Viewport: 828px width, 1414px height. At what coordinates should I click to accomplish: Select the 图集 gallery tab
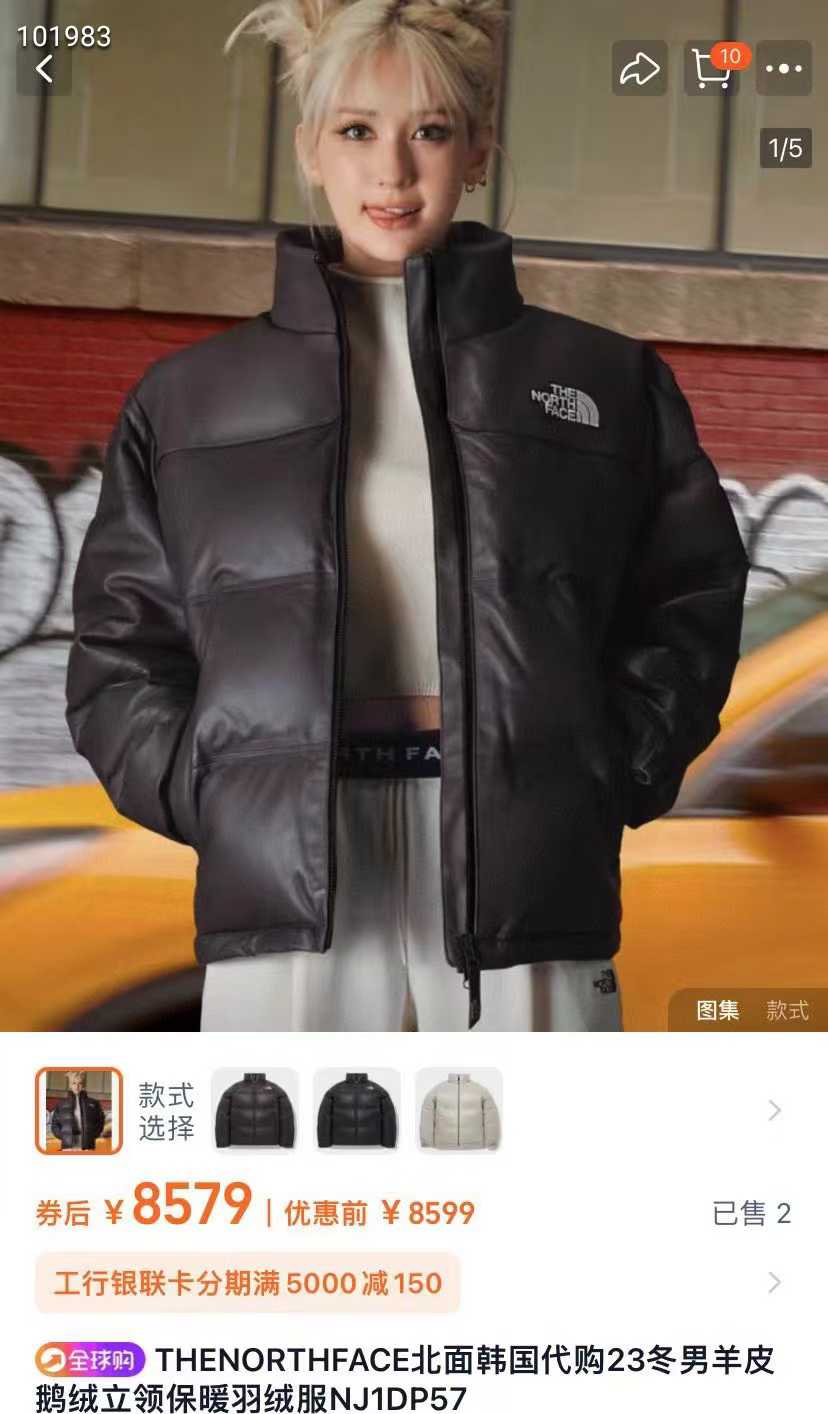718,1010
